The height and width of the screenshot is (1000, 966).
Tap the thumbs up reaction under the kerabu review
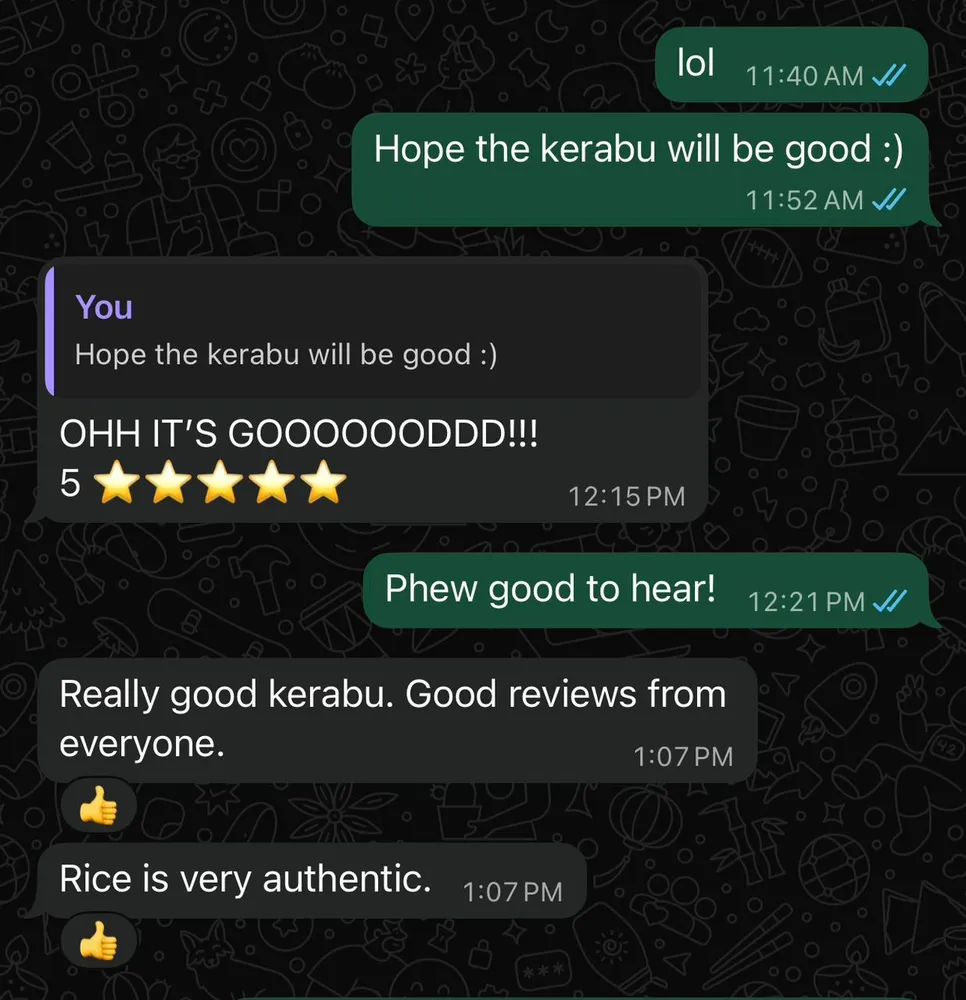97,805
